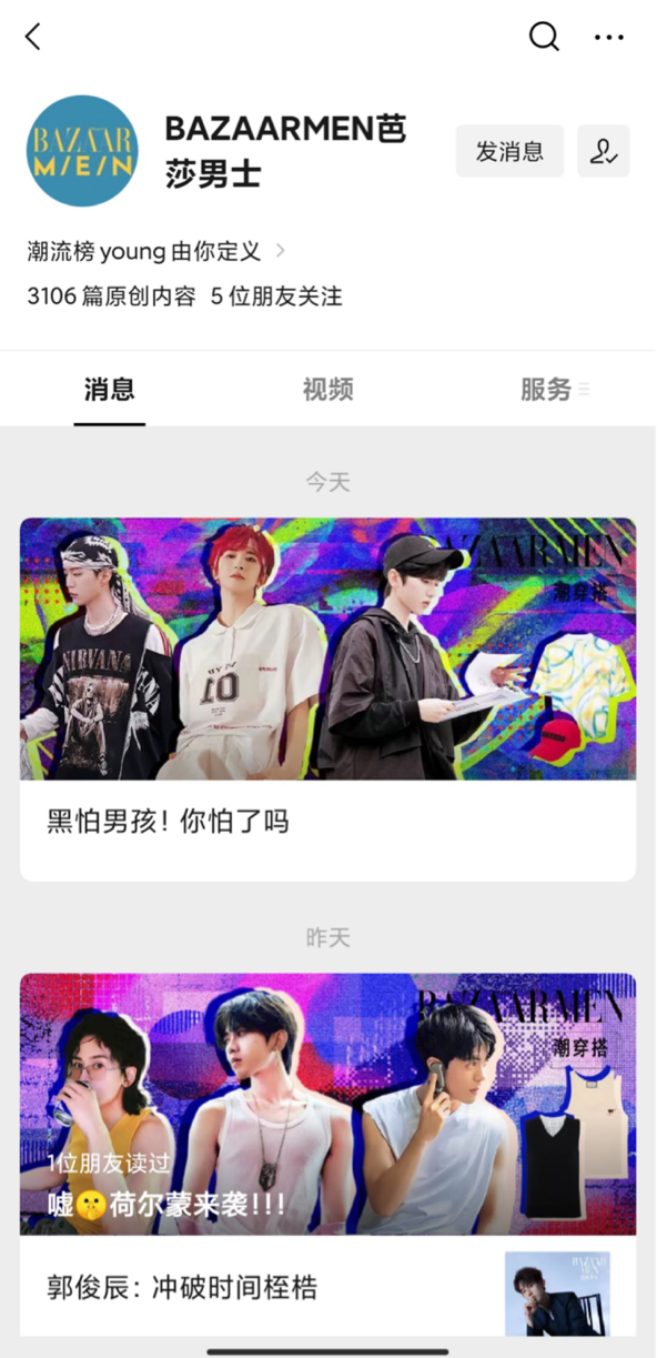Switch to the 视频 tab
Image resolution: width=658 pixels, height=1358 pixels.
point(328,389)
